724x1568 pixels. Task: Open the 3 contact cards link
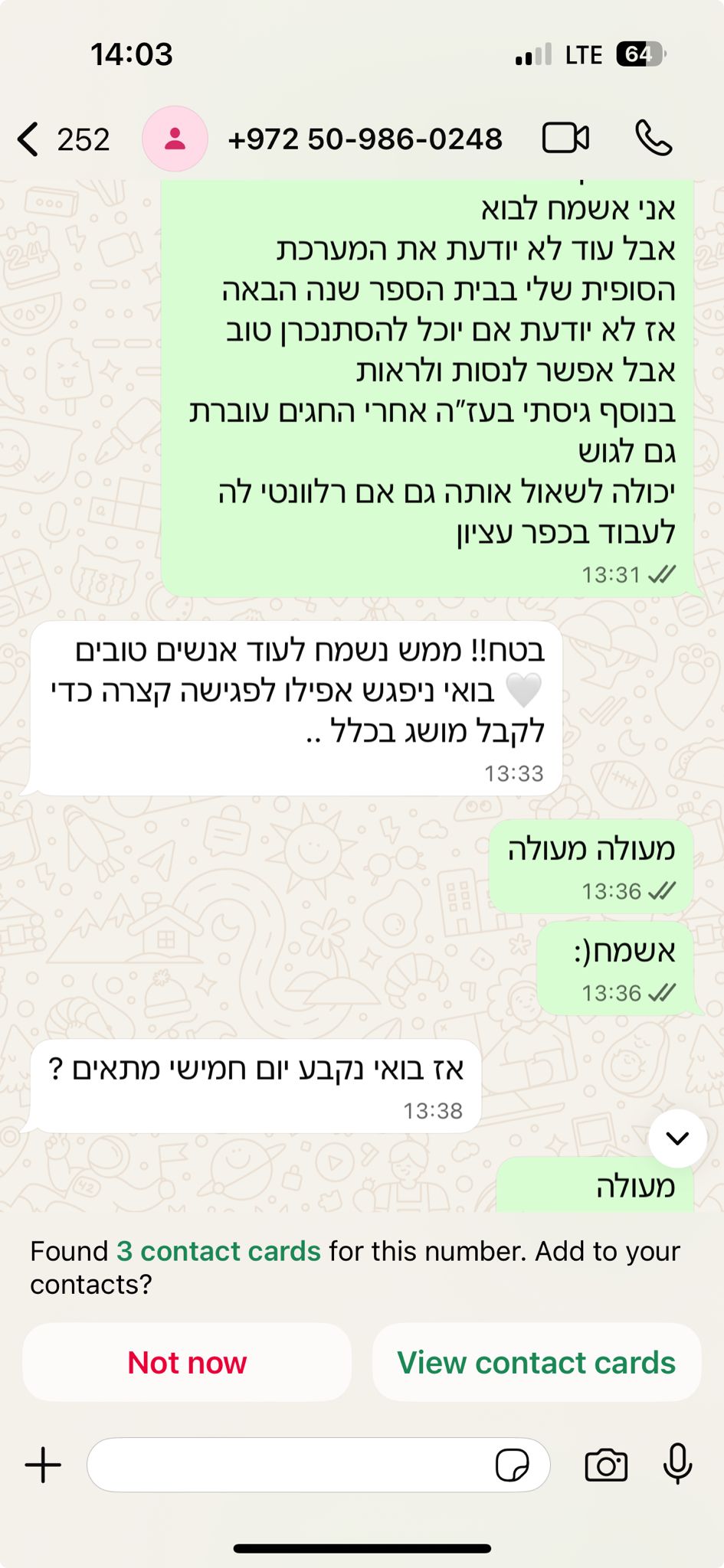[218, 1251]
